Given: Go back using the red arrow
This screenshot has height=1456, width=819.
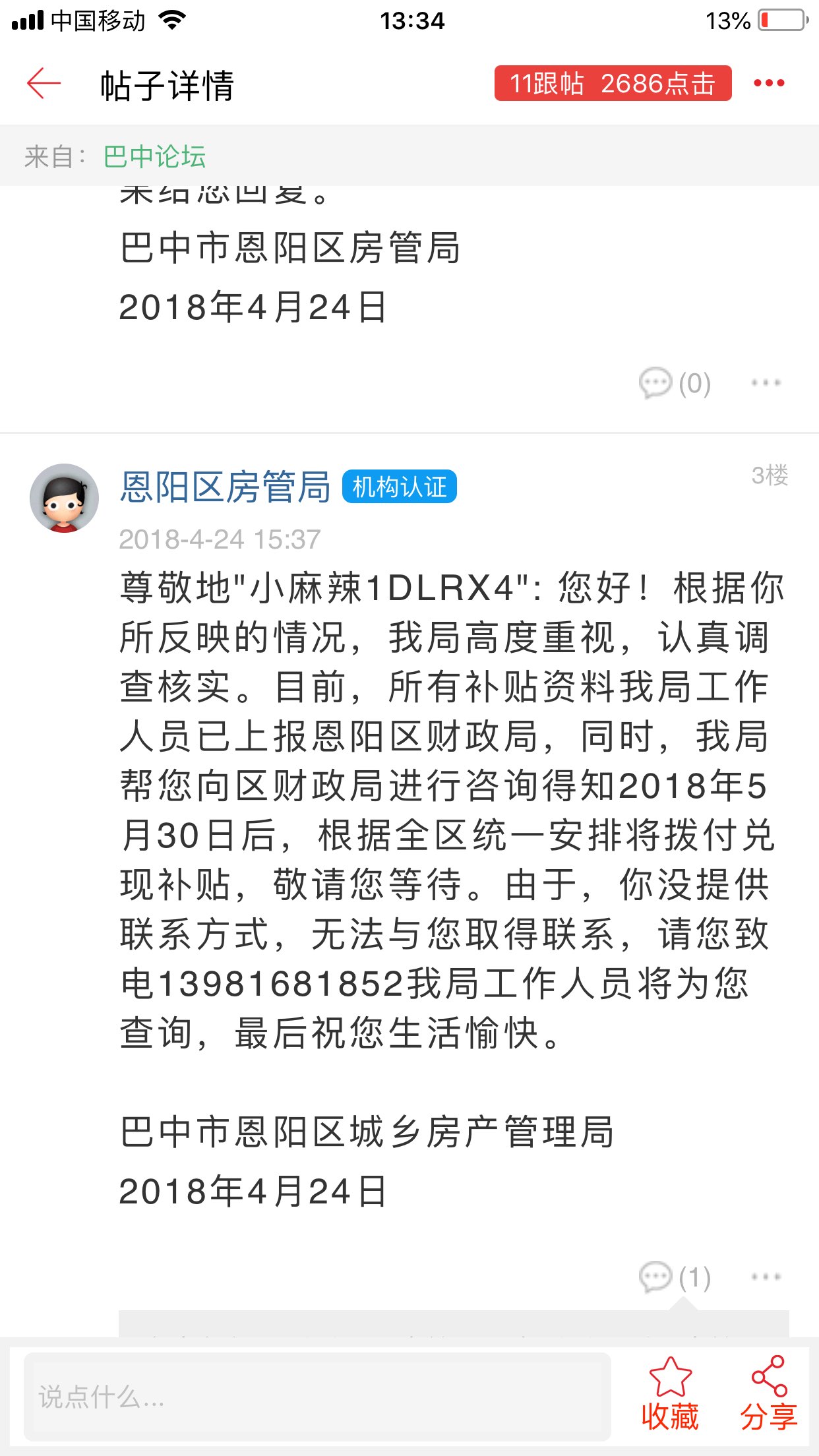Looking at the screenshot, I should coord(44,84).
